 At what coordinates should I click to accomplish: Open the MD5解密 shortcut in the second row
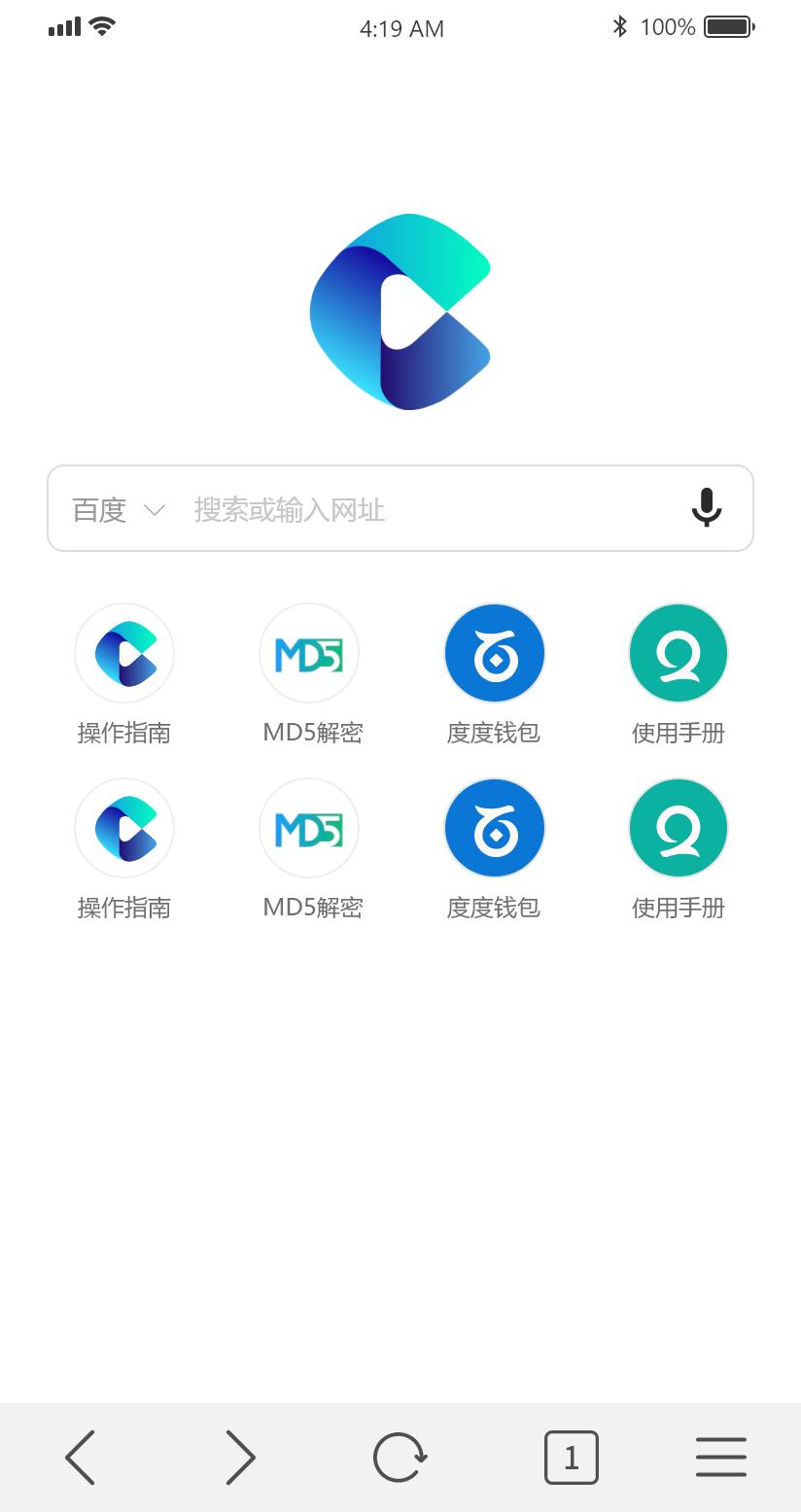[309, 828]
